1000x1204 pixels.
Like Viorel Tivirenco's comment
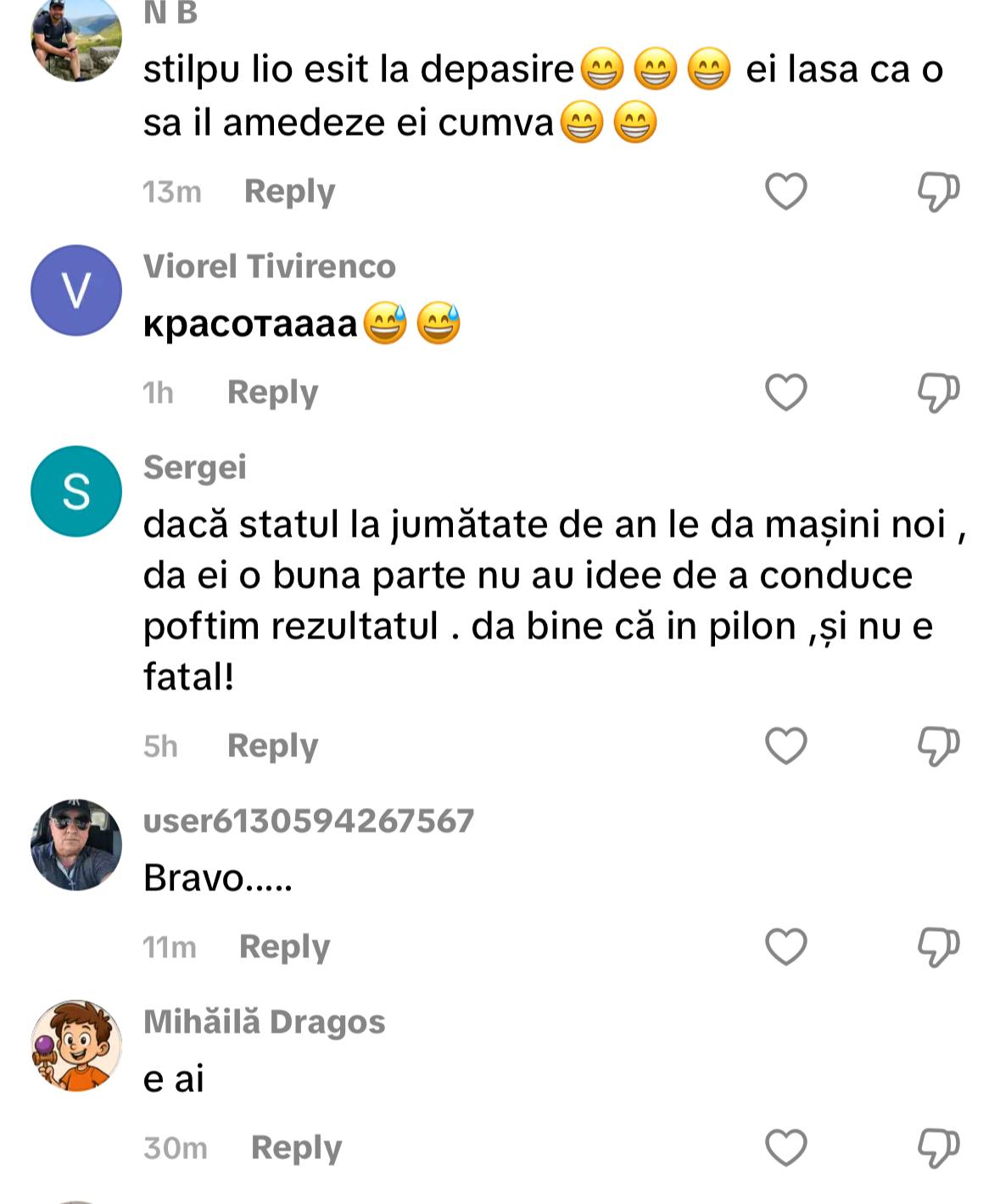(785, 392)
